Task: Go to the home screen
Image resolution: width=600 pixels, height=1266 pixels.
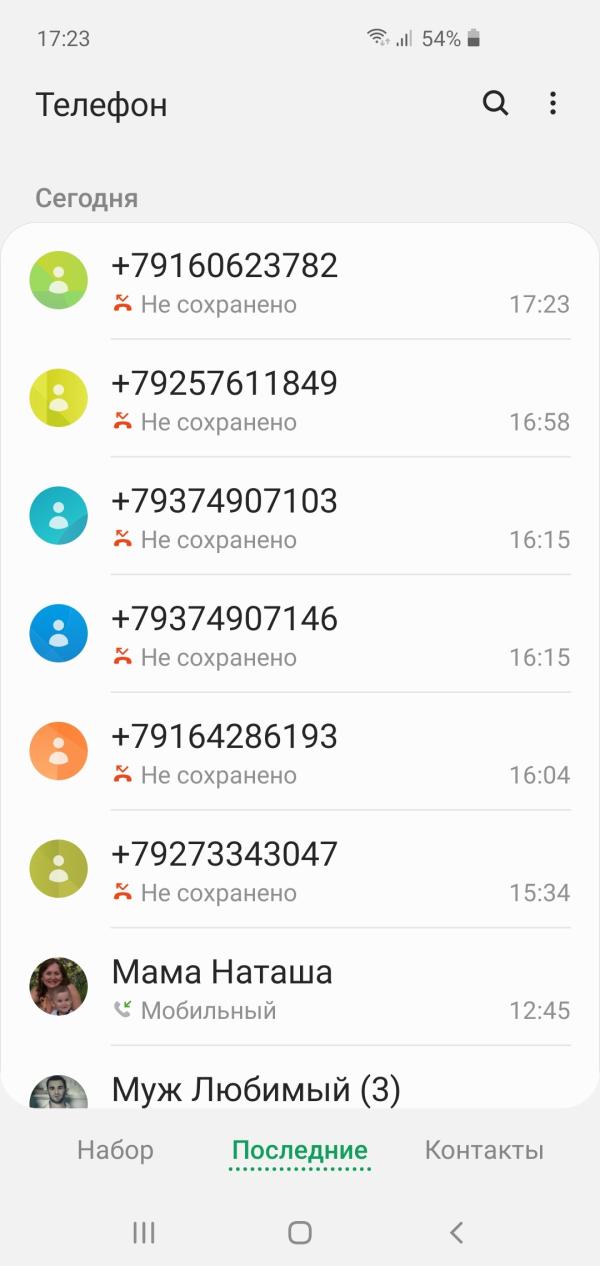Action: pyautogui.click(x=300, y=1232)
